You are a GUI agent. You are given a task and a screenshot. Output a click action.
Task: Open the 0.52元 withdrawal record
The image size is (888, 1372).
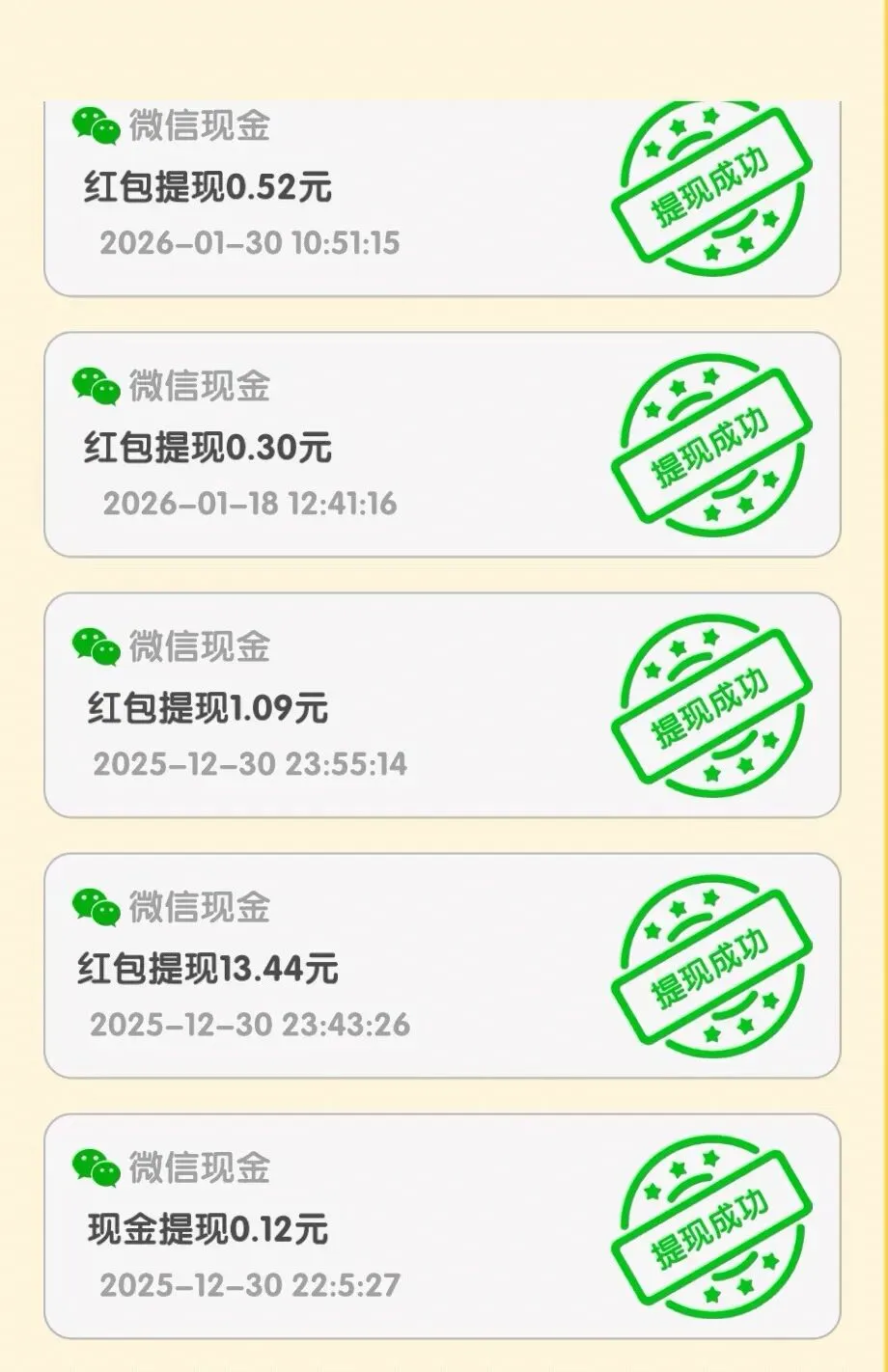tap(442, 198)
